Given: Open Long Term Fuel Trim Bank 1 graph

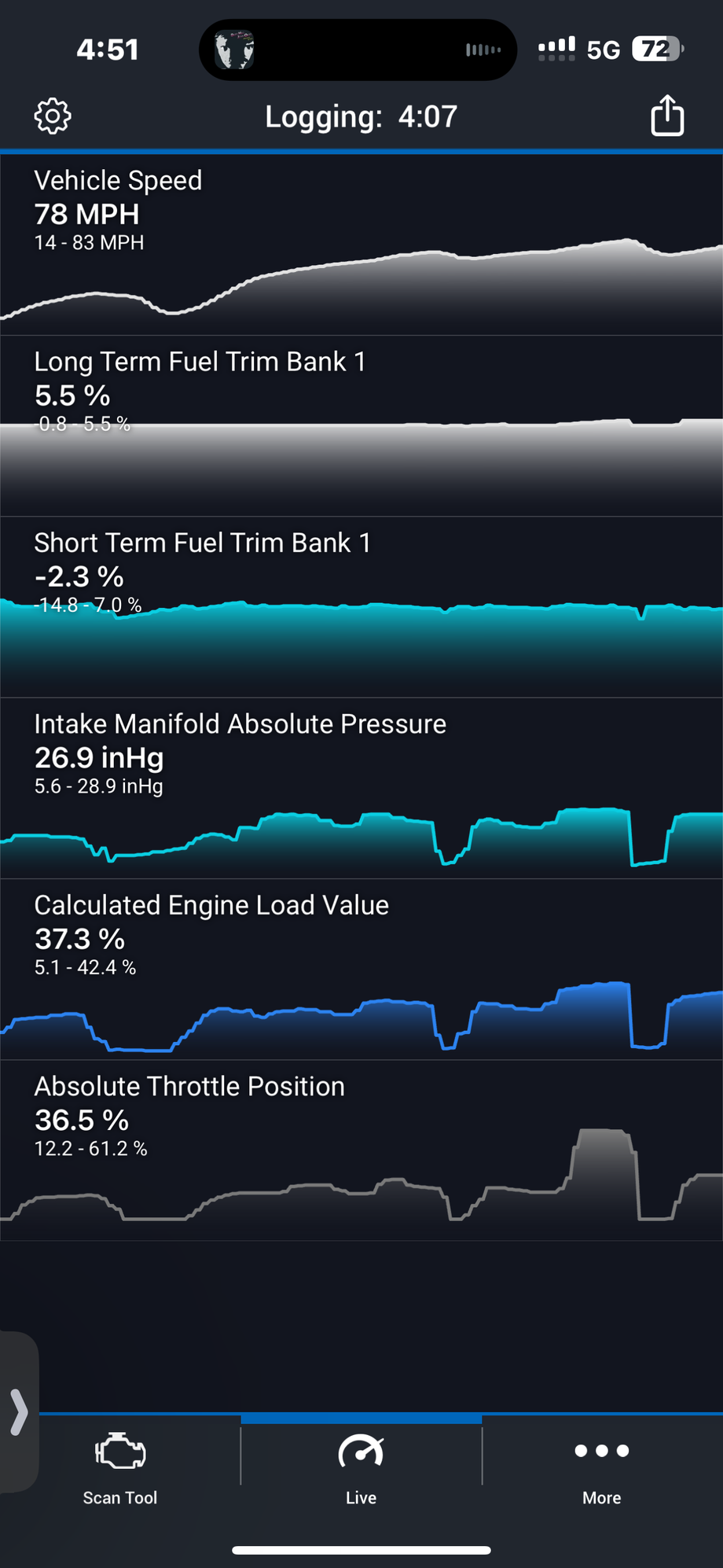Looking at the screenshot, I should coord(361,426).
